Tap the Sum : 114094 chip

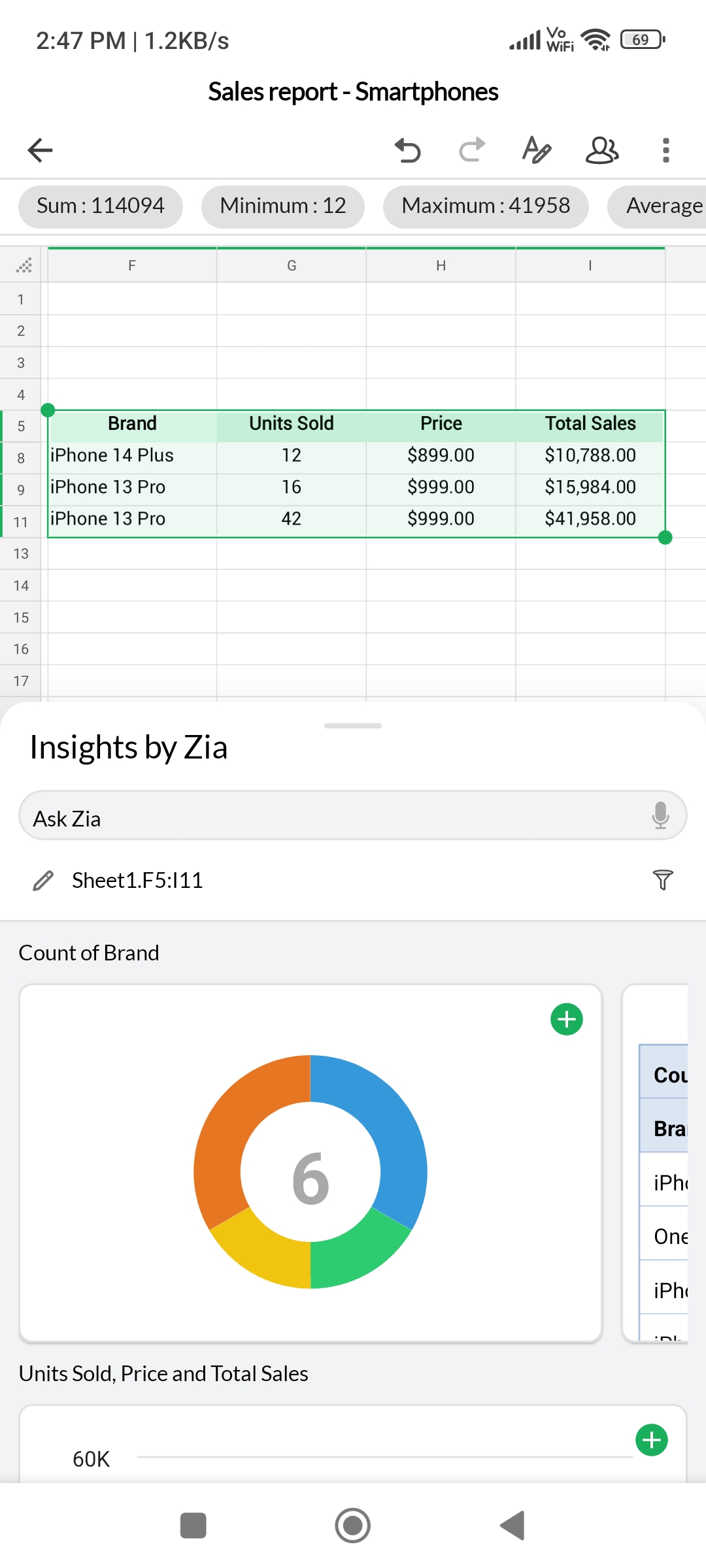101,206
